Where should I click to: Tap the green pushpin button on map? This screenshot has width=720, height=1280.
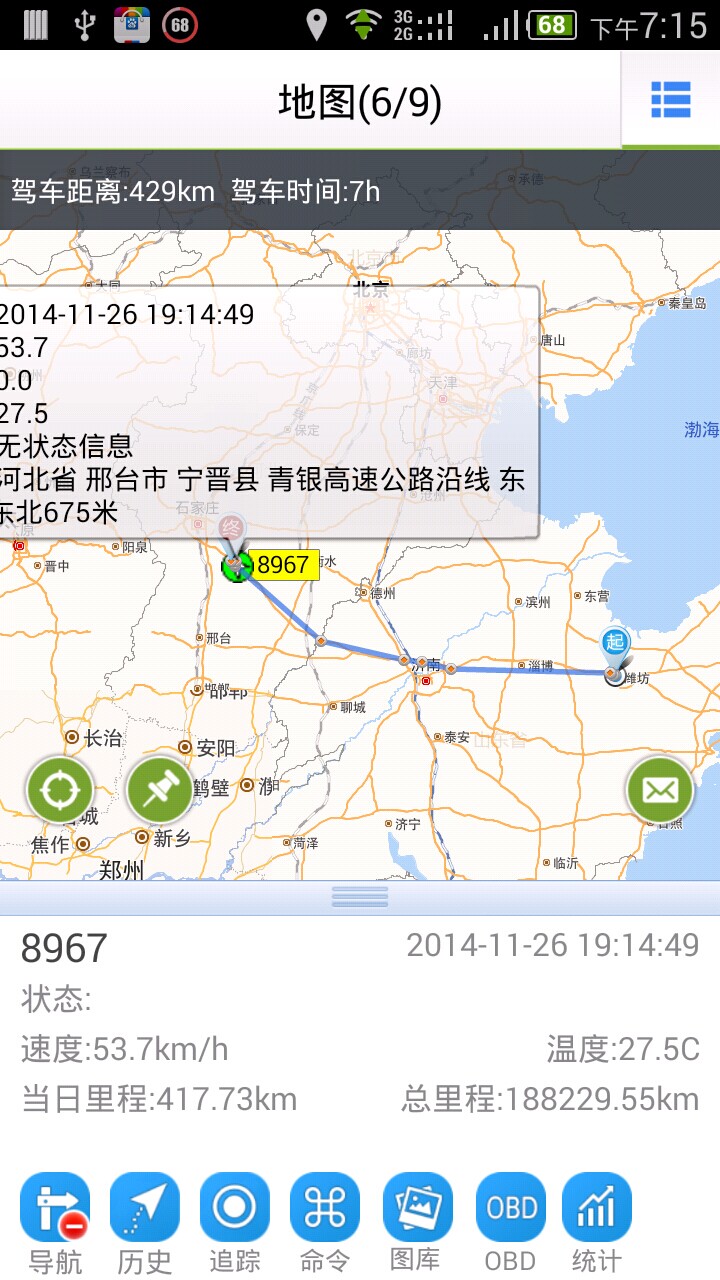[160, 791]
